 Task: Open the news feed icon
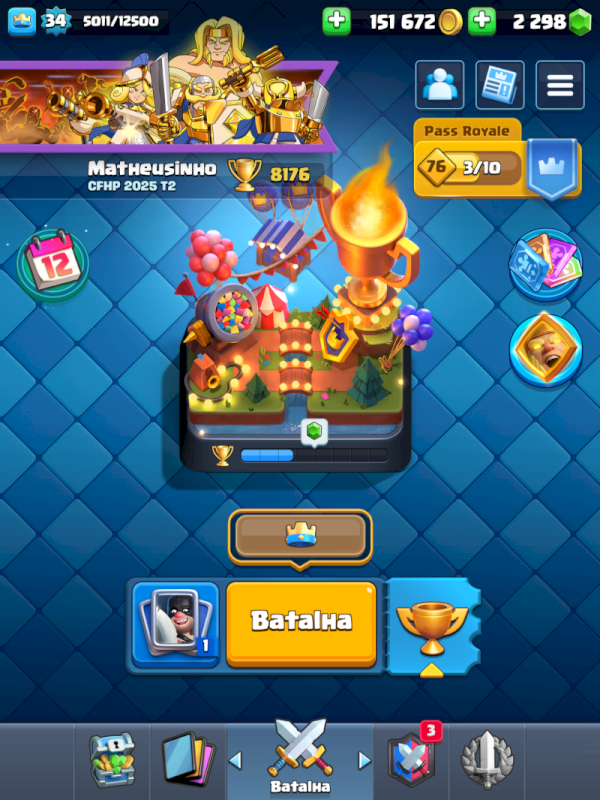click(500, 85)
